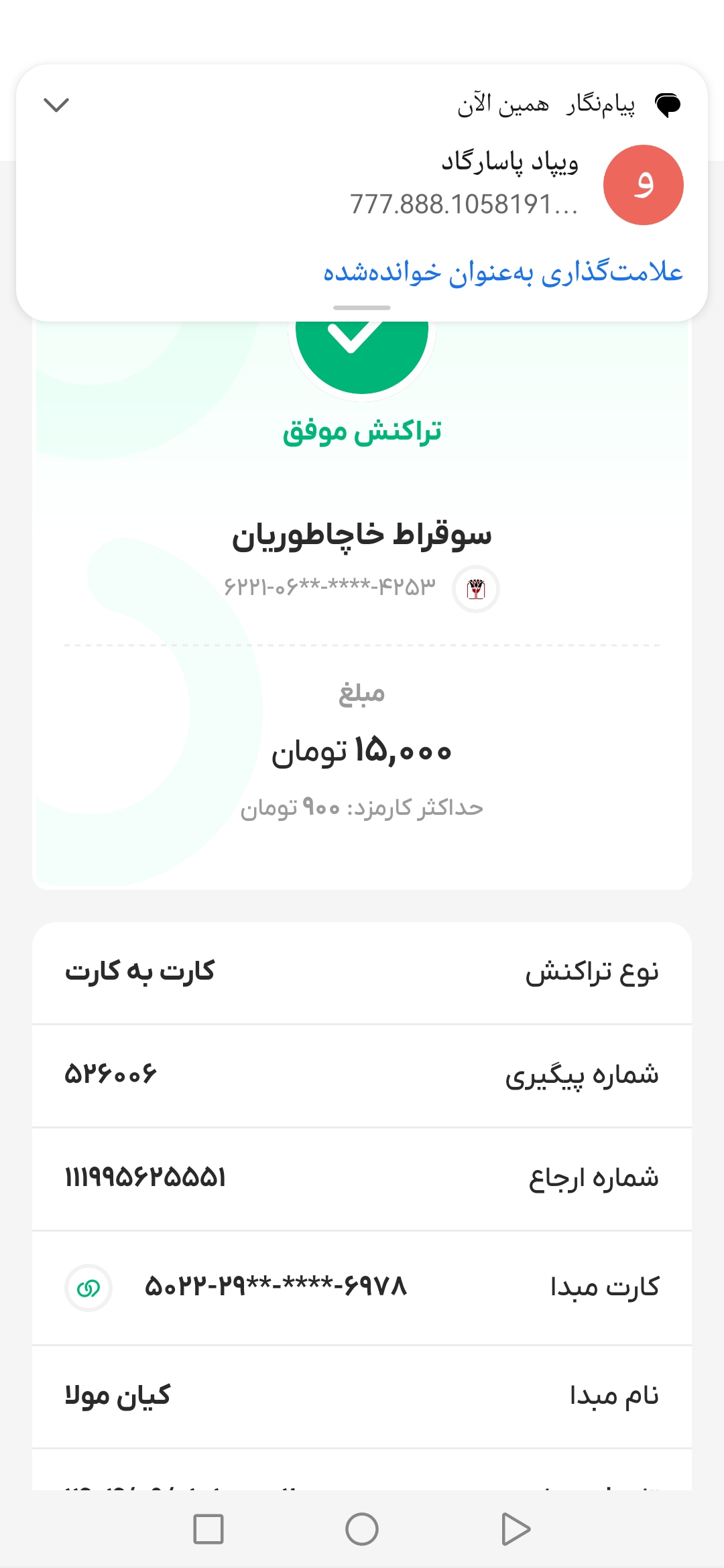The width and height of the screenshot is (724, 1568).
Task: Go to the home screen
Action: [362, 1529]
